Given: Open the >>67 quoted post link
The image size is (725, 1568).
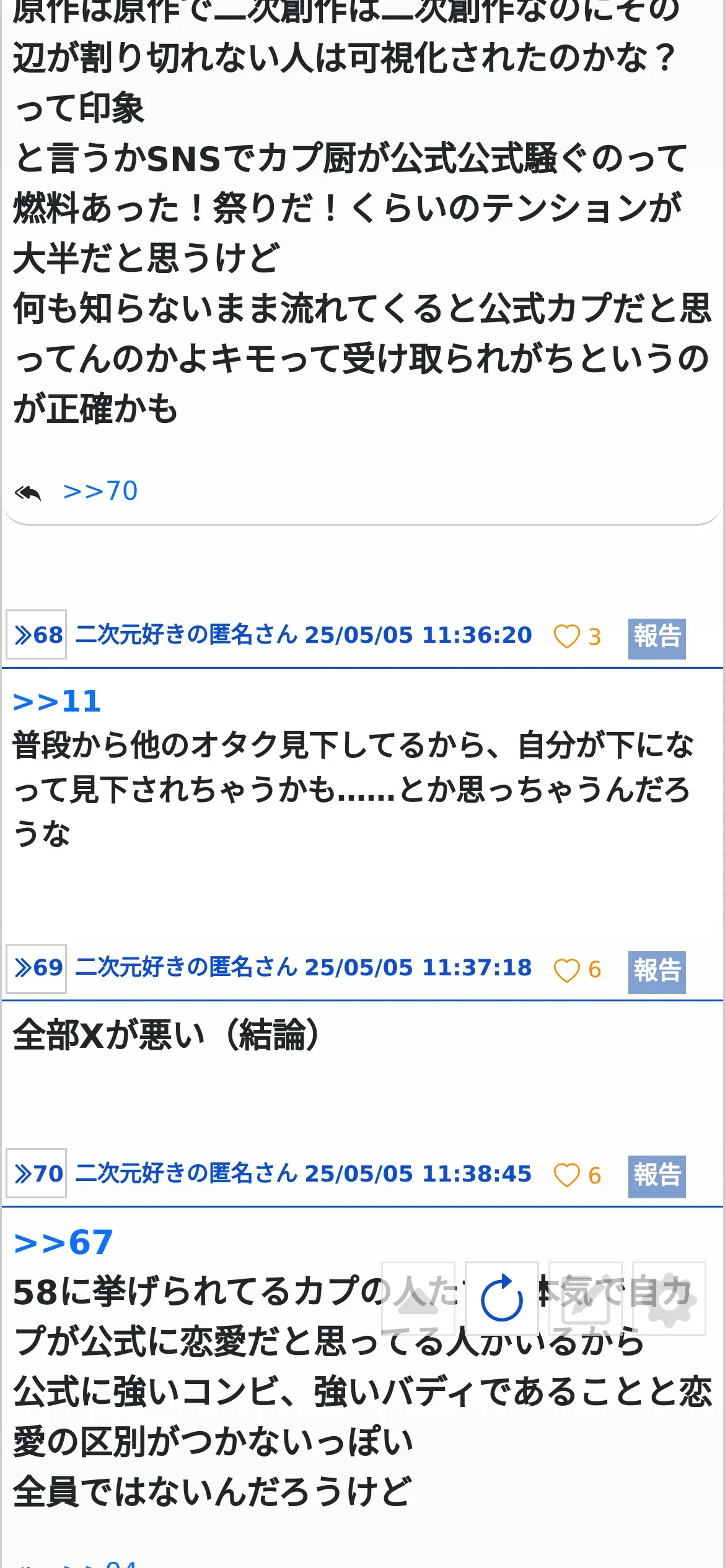Looking at the screenshot, I should [x=63, y=1243].
